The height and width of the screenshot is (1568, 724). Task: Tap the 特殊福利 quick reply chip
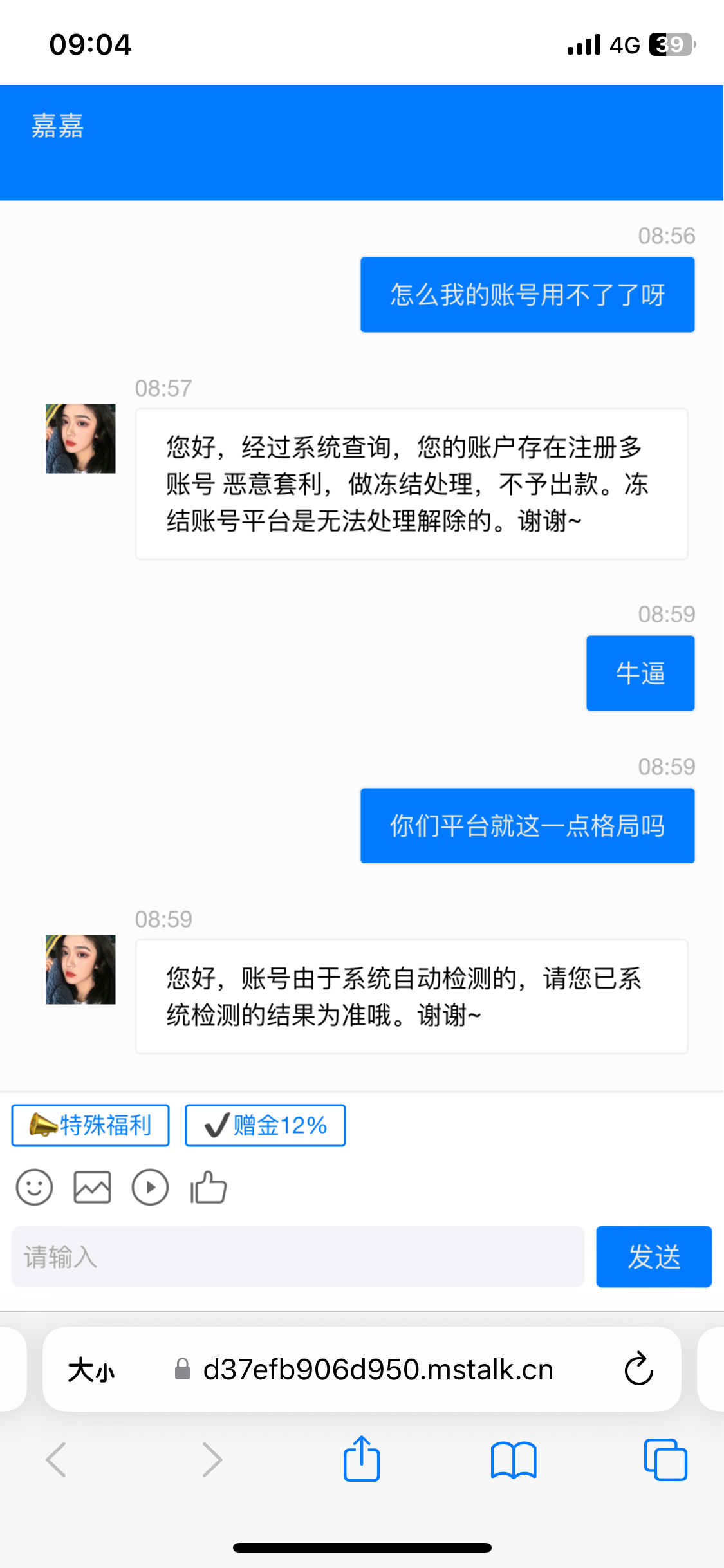click(90, 1125)
